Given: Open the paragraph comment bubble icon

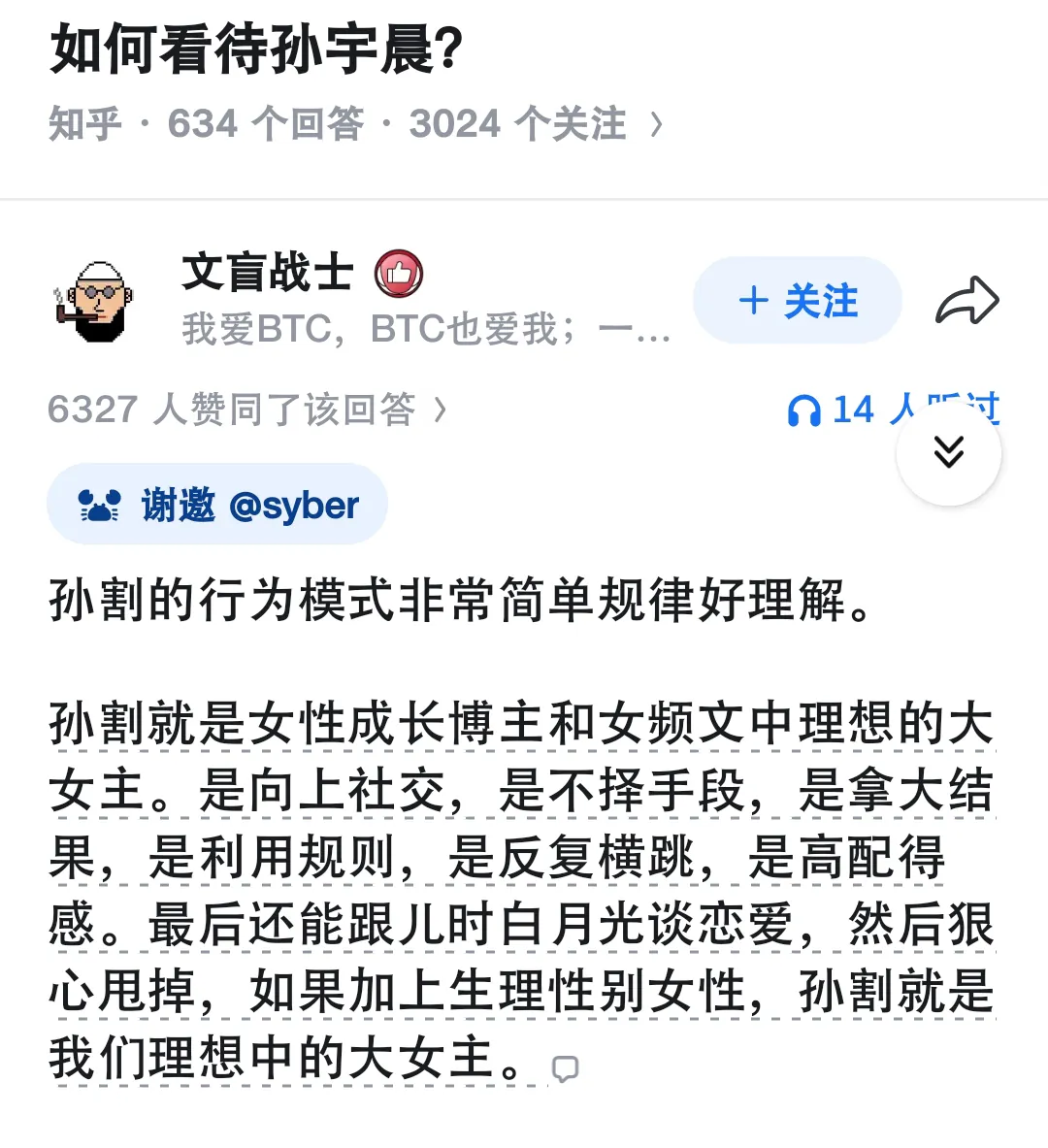Looking at the screenshot, I should pyautogui.click(x=565, y=1069).
